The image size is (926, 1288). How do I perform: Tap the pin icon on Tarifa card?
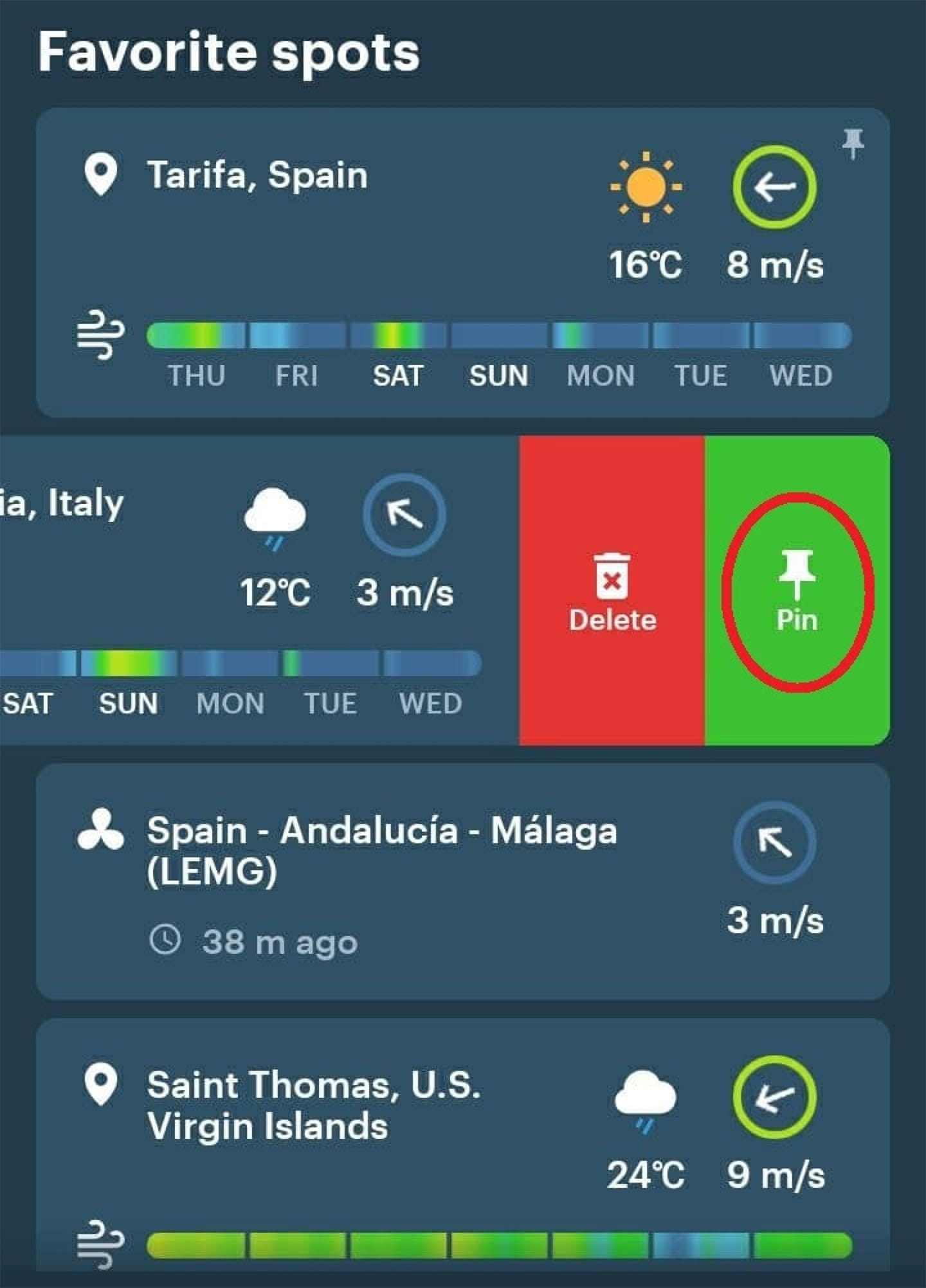coord(853,143)
